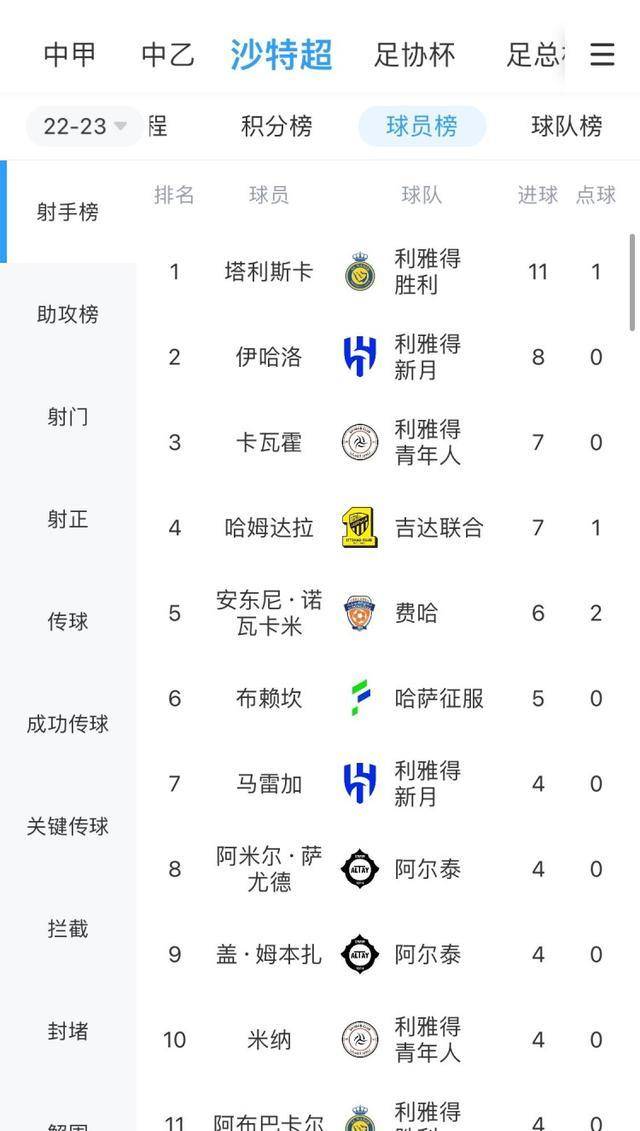The image size is (640, 1131).
Task: Select 助攻榜 in the side list
Action: coord(68,314)
